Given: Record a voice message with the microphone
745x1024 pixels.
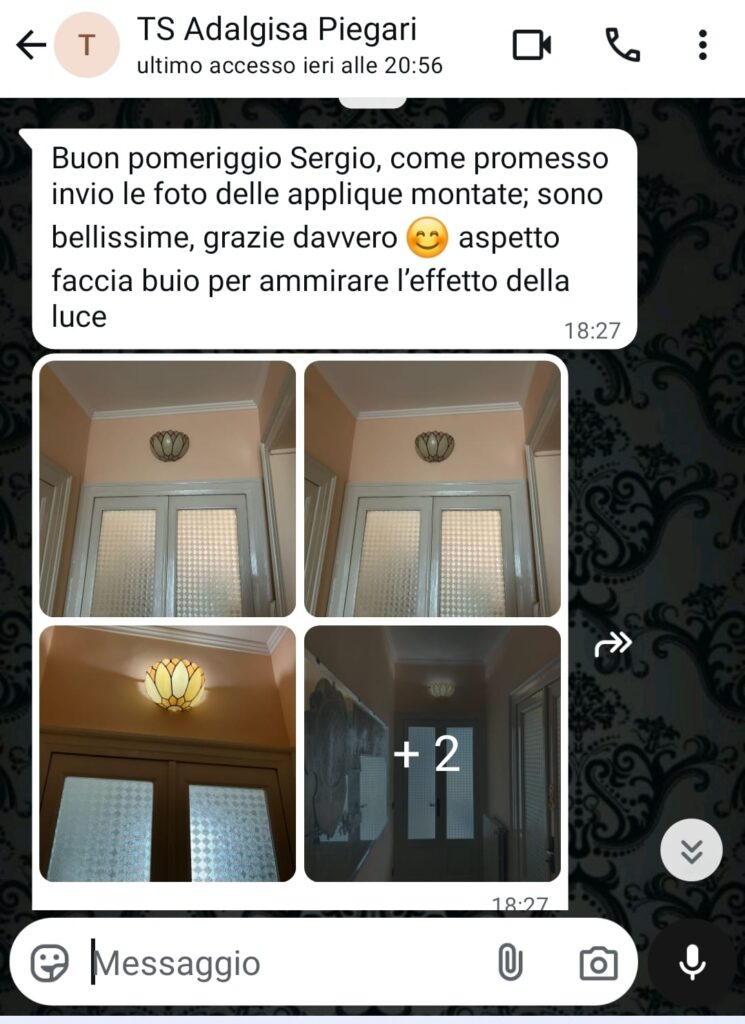Looking at the screenshot, I should click(x=692, y=963).
